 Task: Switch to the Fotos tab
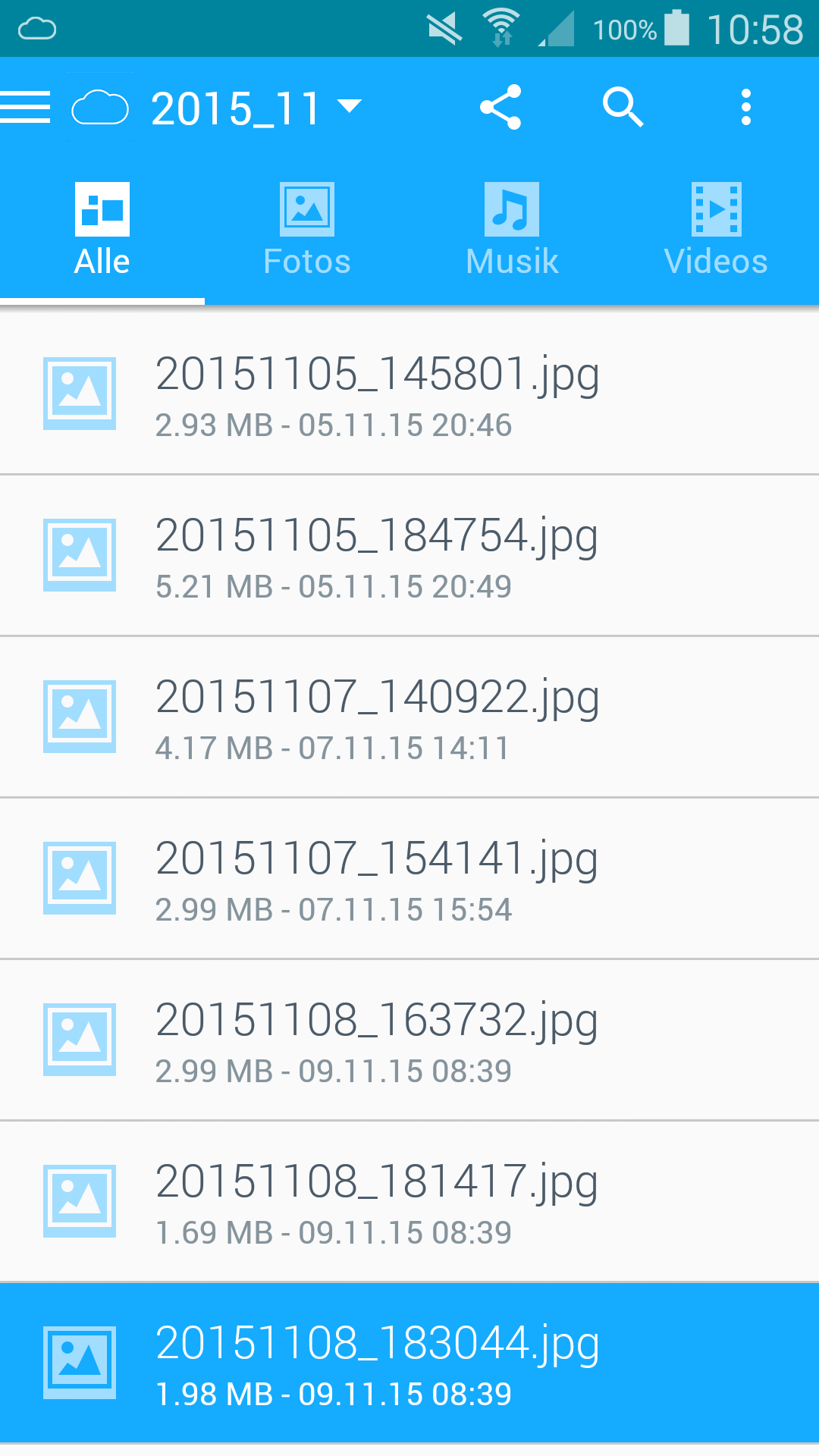pyautogui.click(x=307, y=231)
